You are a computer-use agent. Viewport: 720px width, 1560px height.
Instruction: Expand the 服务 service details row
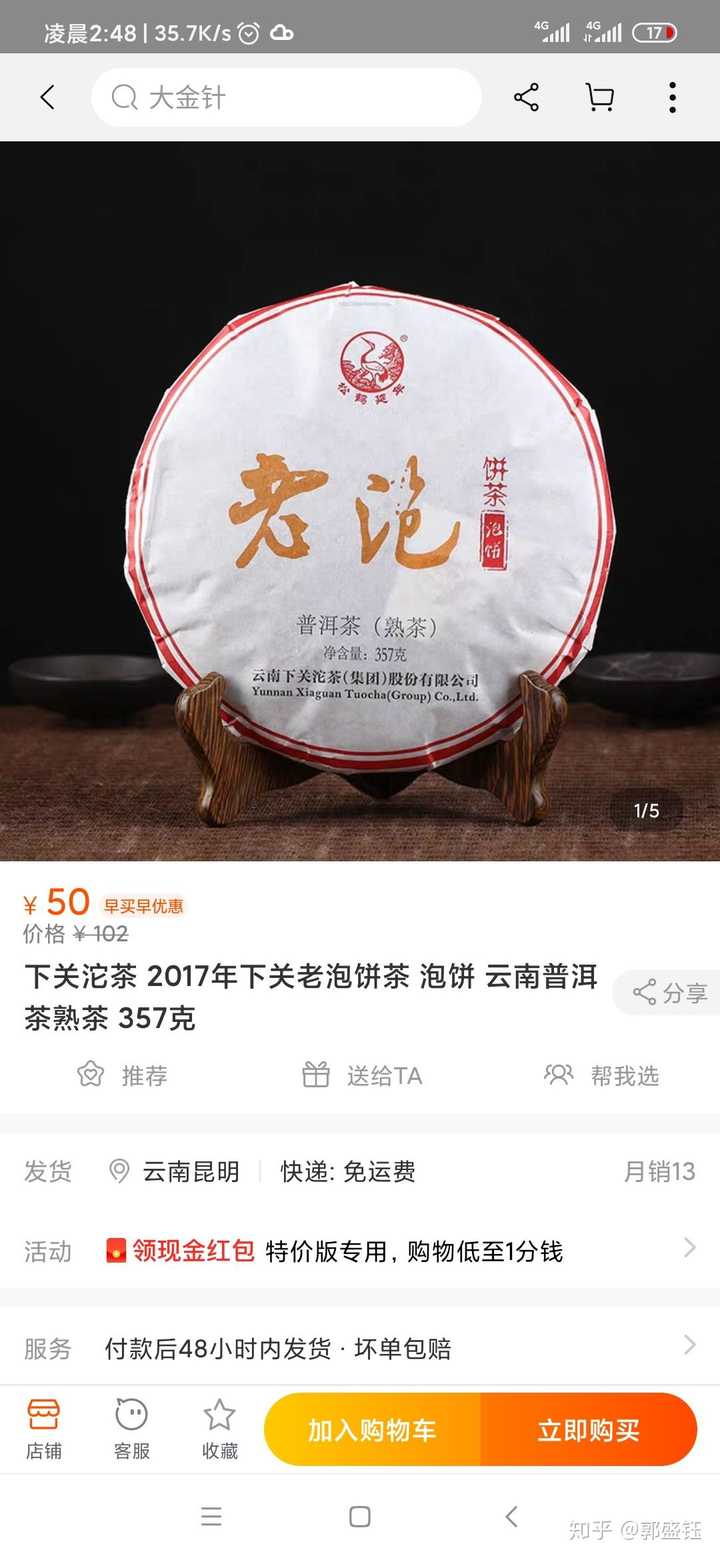[x=360, y=1347]
